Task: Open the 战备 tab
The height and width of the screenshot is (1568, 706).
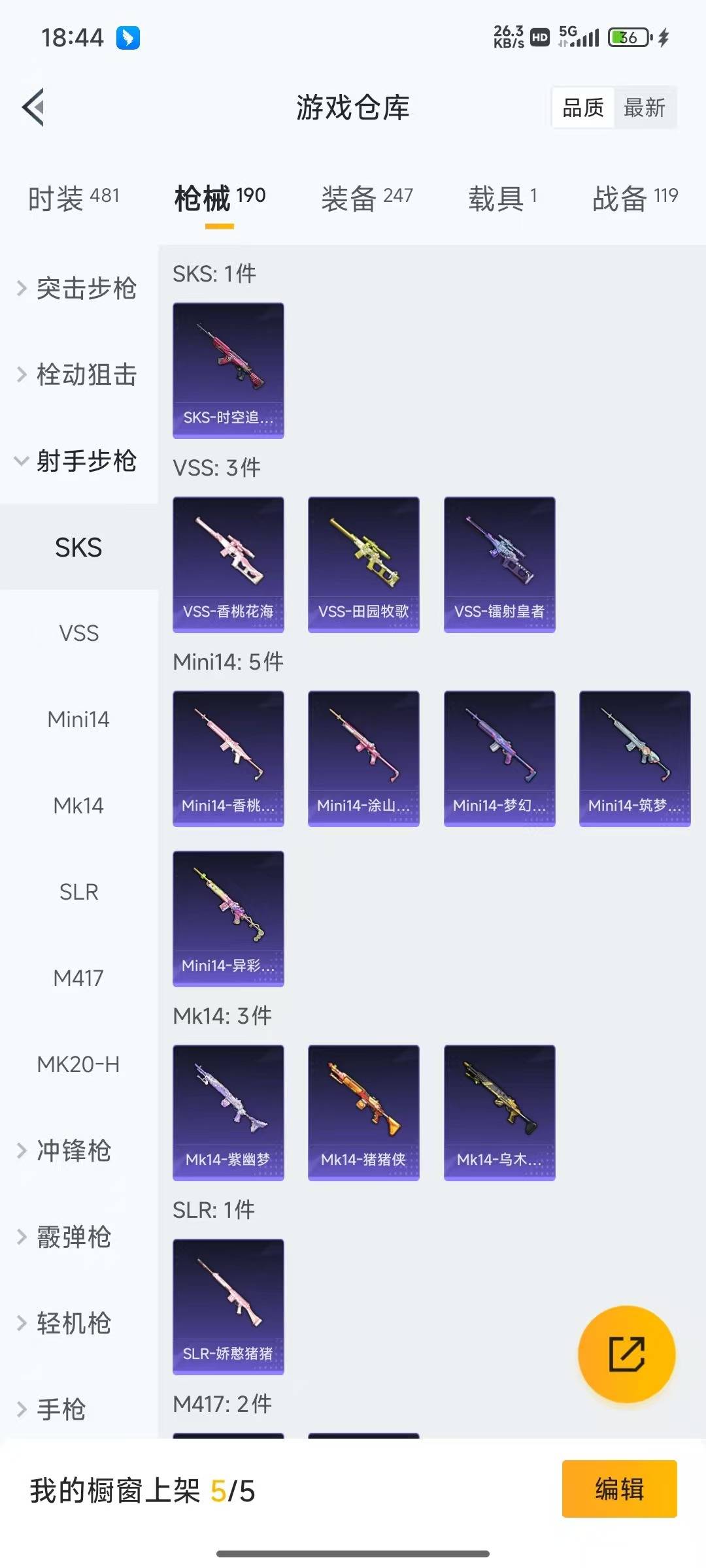Action: coord(634,197)
